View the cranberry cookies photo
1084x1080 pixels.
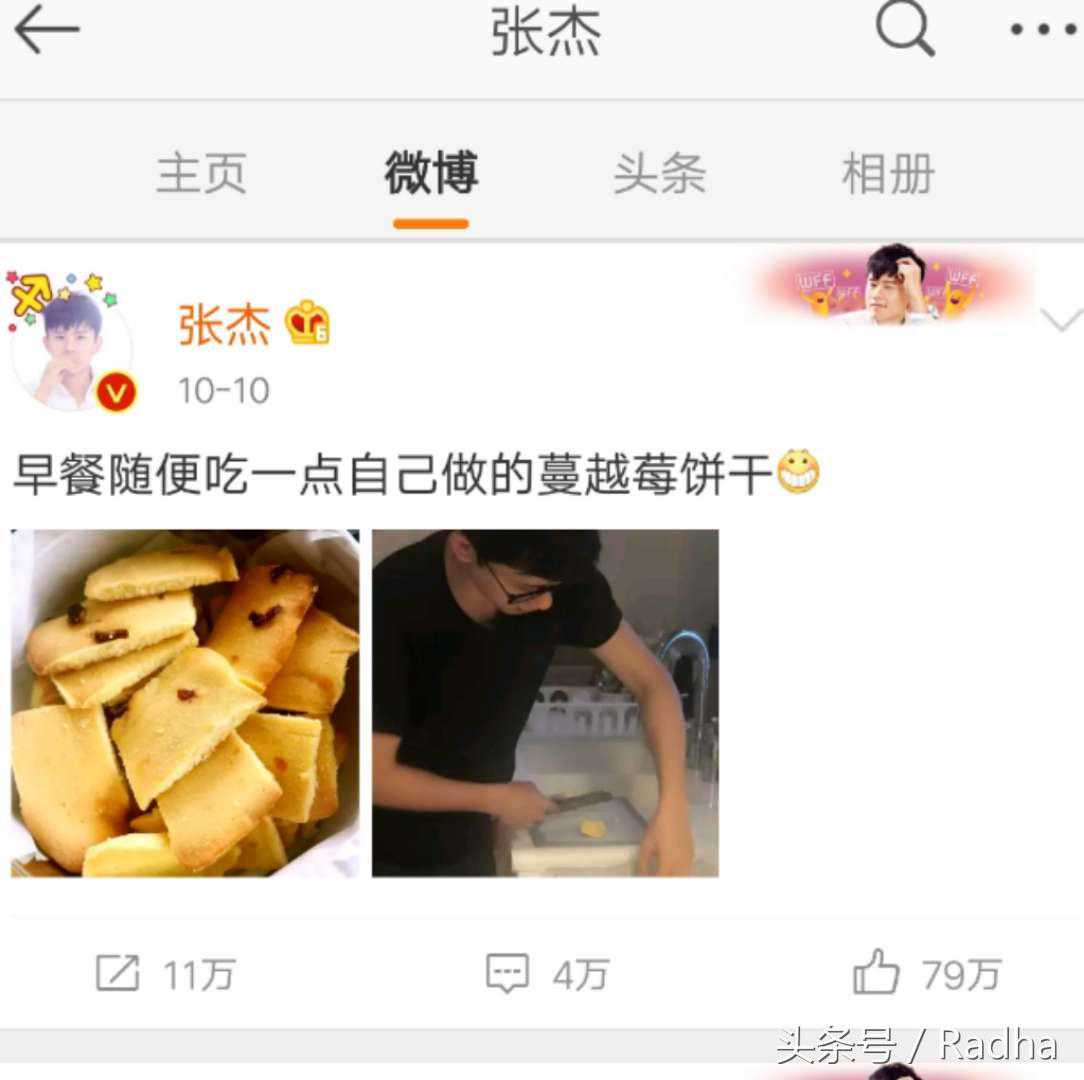[x=185, y=703]
